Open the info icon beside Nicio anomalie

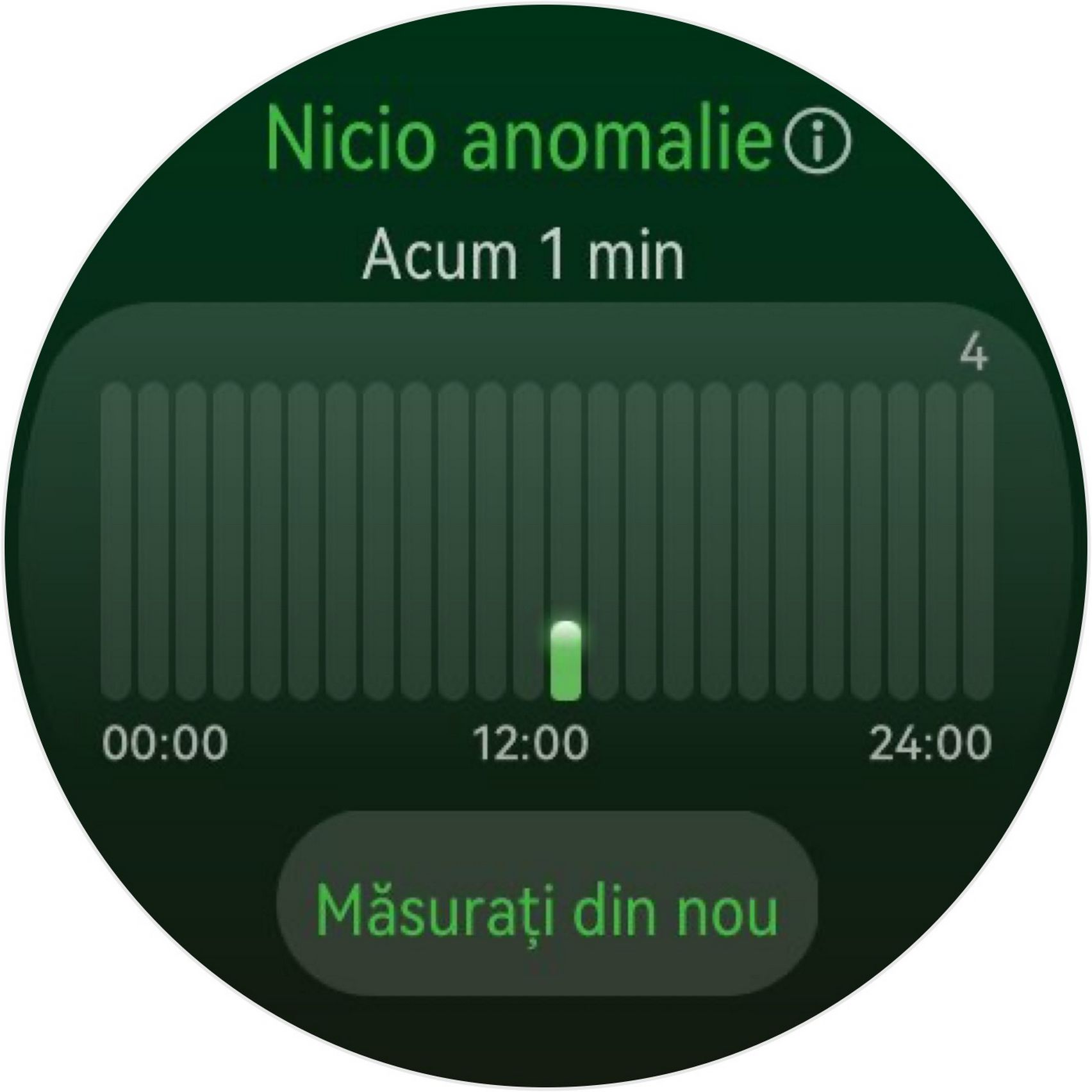[818, 142]
